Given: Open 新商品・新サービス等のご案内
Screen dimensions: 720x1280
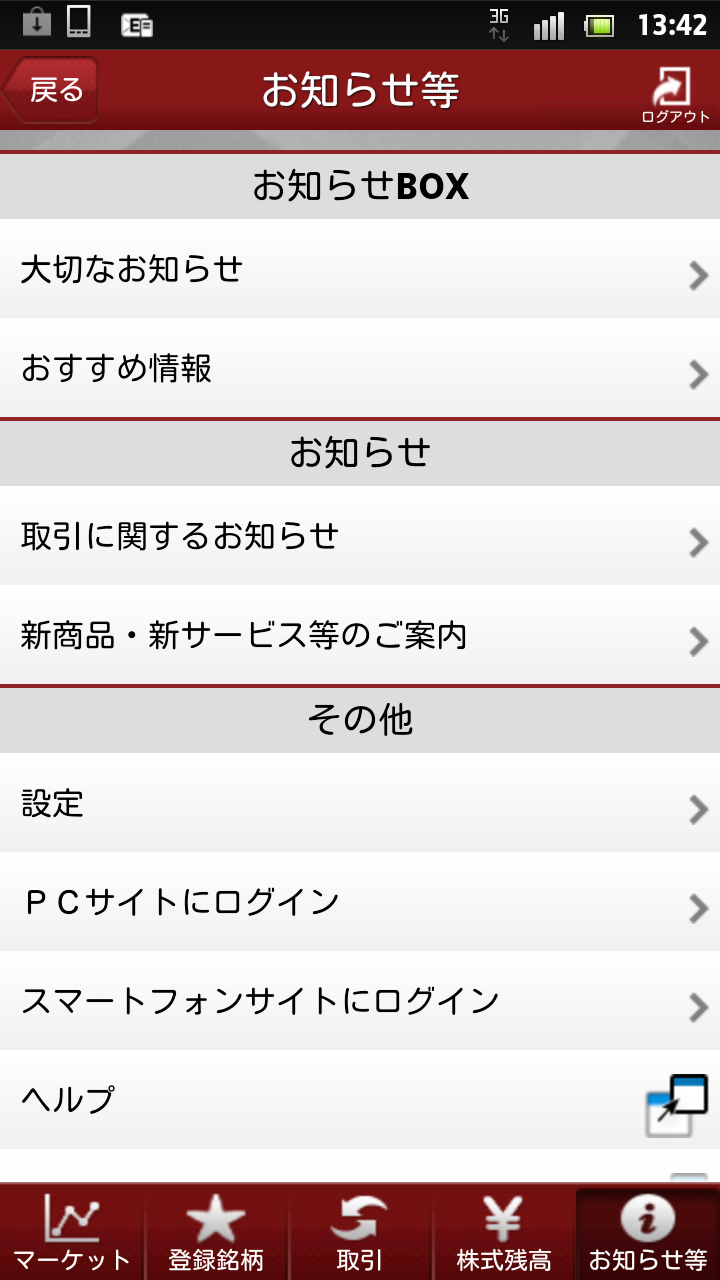Looking at the screenshot, I should click(x=360, y=636).
